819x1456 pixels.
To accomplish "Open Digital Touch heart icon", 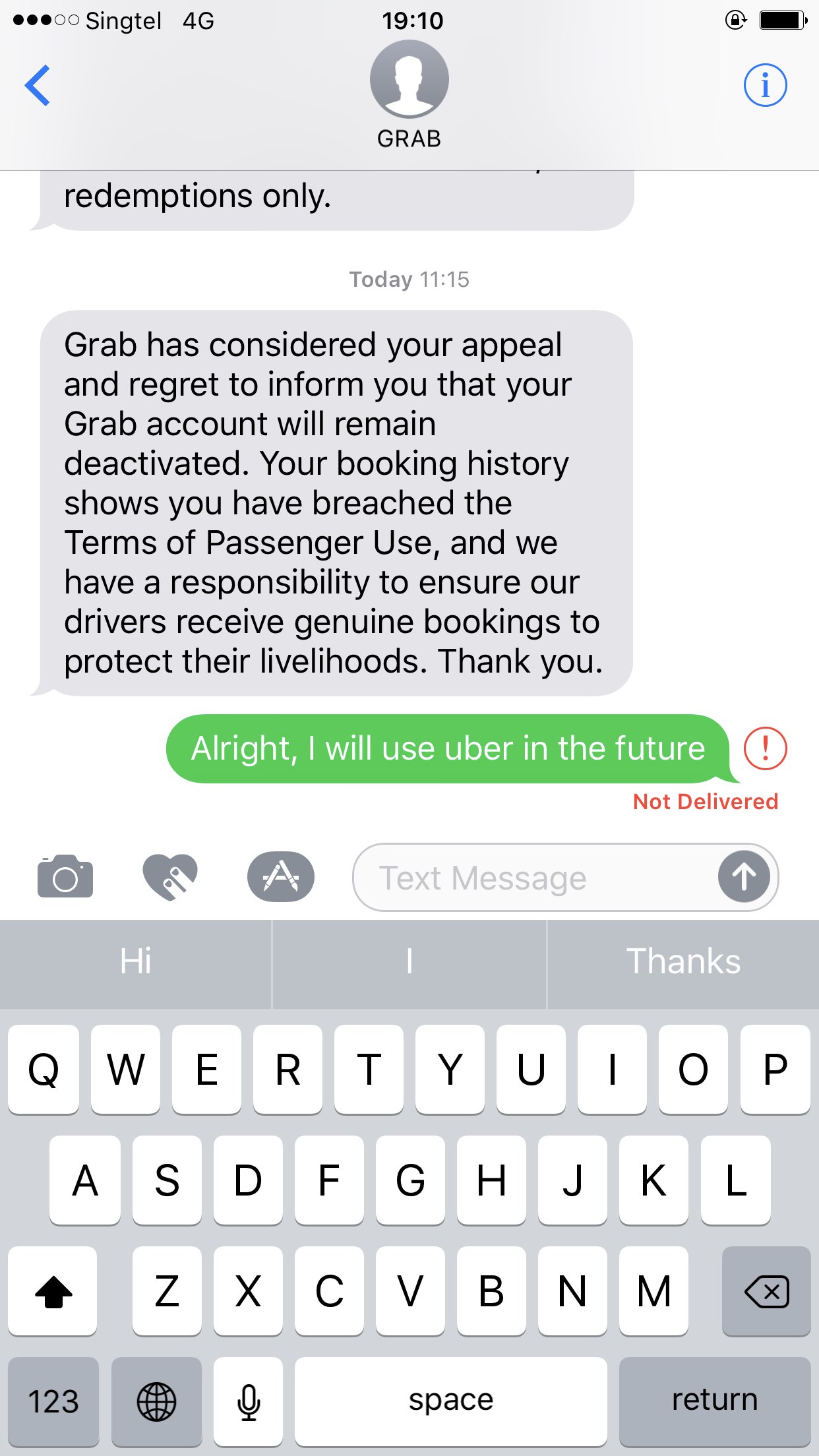I will 170,877.
